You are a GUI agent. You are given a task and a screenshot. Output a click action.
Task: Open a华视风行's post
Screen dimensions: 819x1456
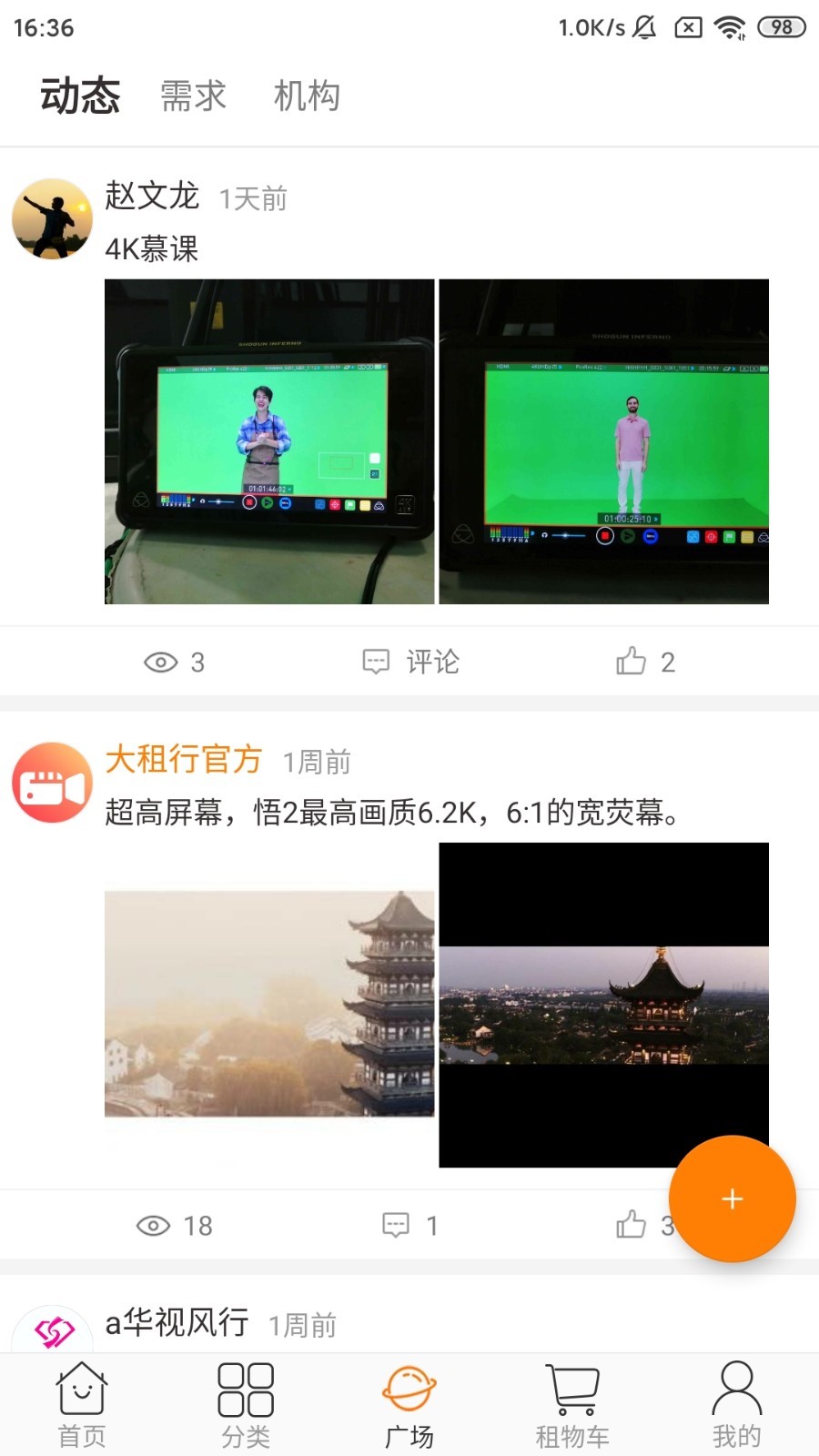(177, 1322)
